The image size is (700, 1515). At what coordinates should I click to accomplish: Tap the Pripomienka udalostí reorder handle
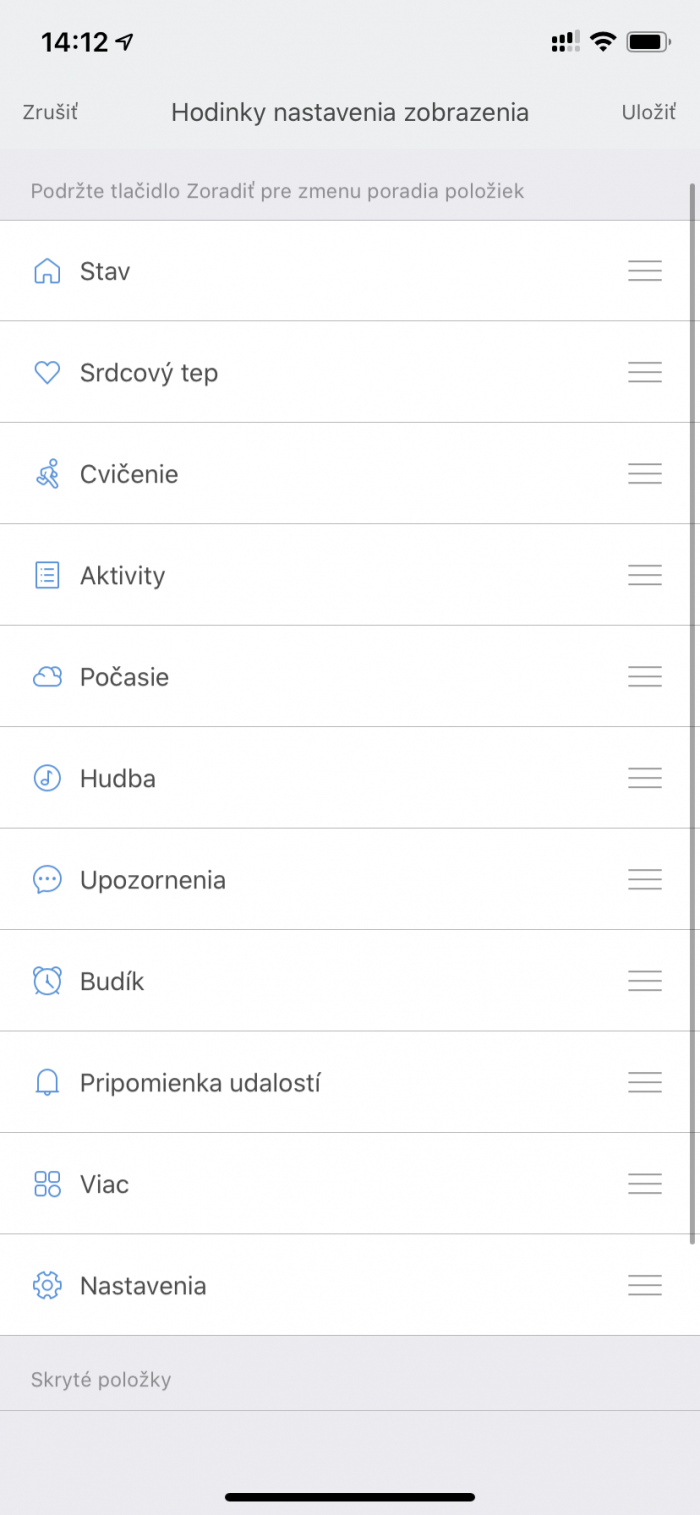pos(645,1083)
